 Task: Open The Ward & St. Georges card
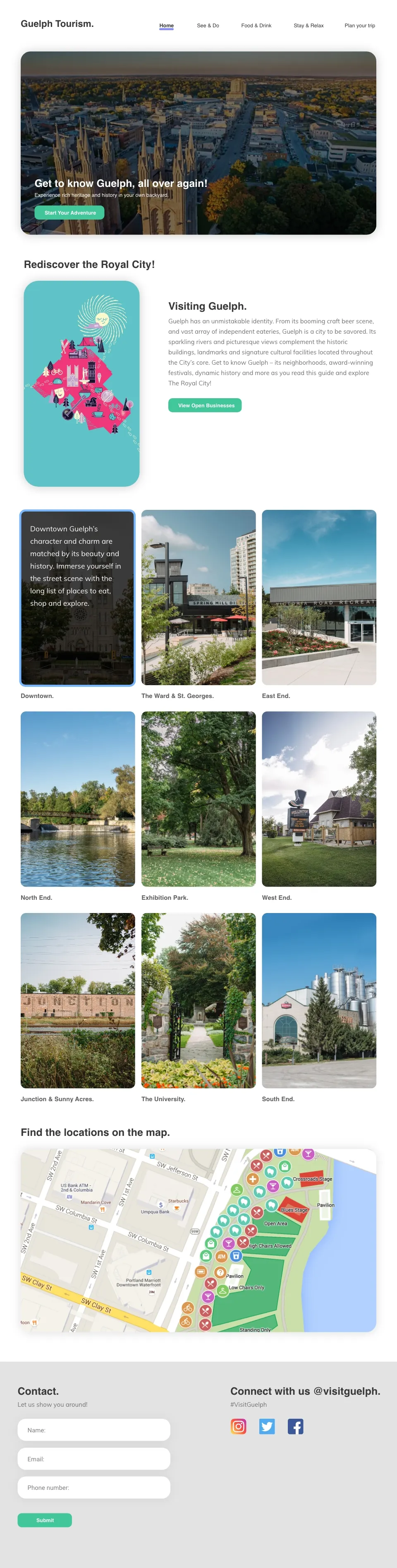[x=198, y=598]
